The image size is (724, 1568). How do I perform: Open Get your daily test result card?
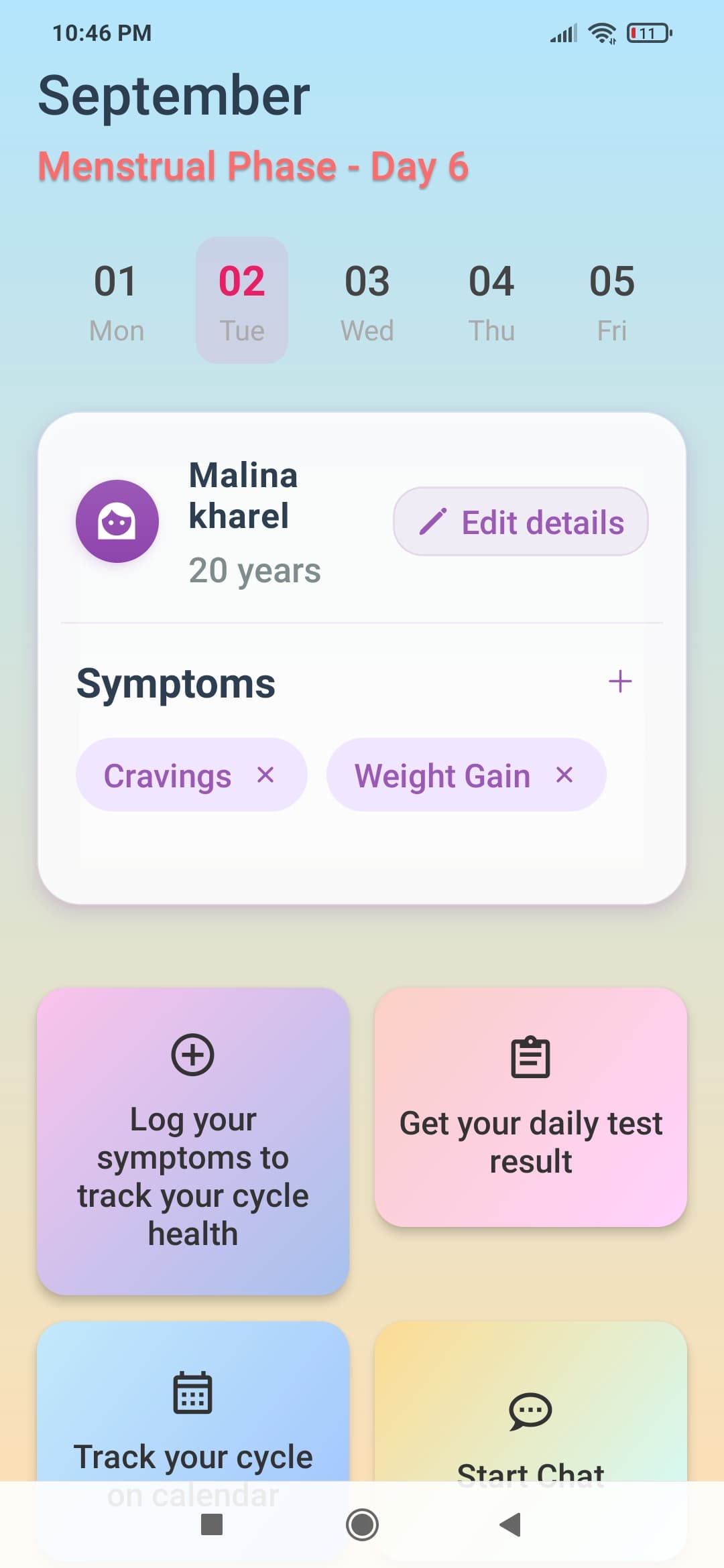click(531, 1107)
